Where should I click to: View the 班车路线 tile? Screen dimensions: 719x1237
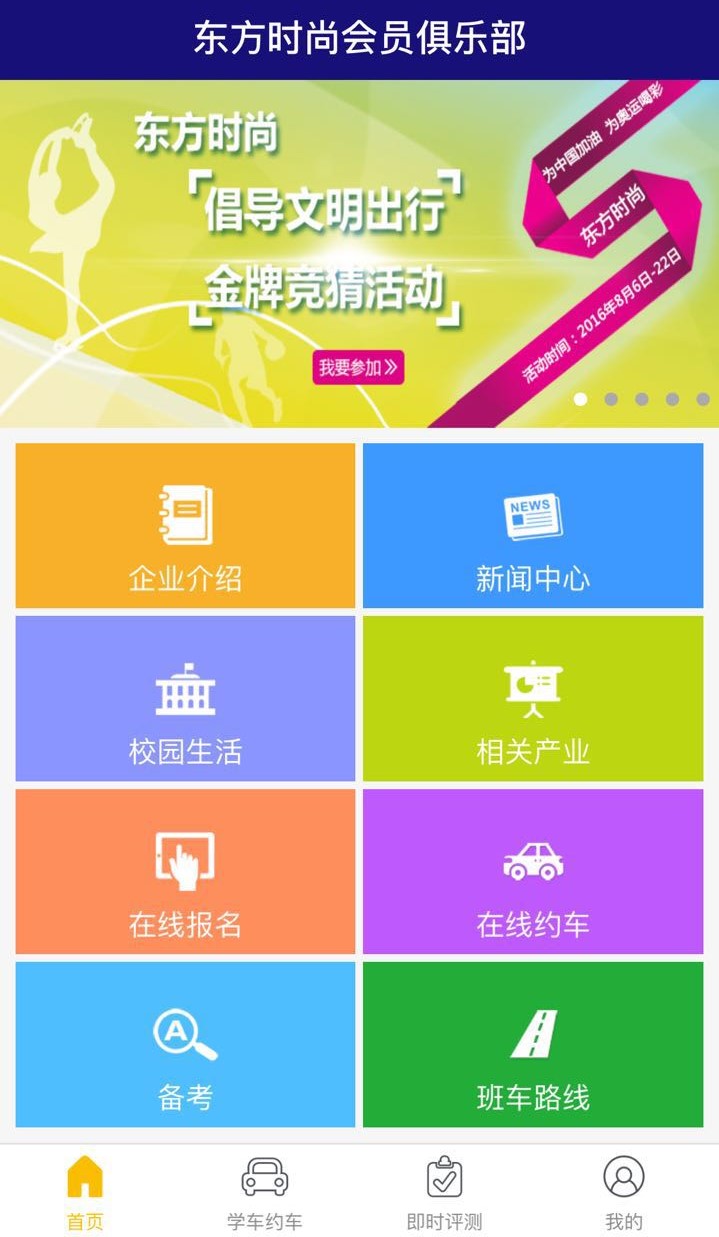(532, 1044)
